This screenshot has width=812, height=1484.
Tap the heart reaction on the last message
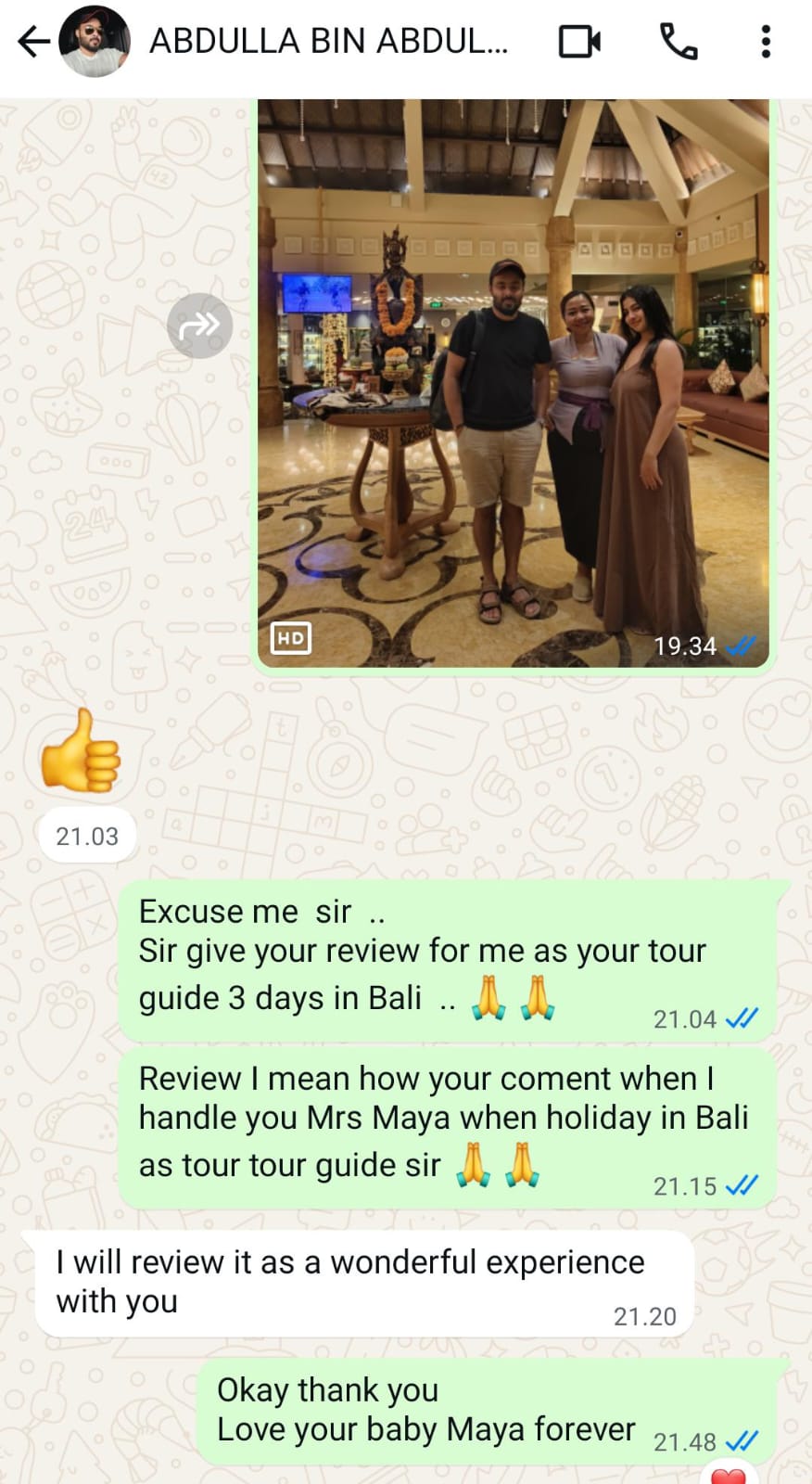click(x=729, y=1475)
